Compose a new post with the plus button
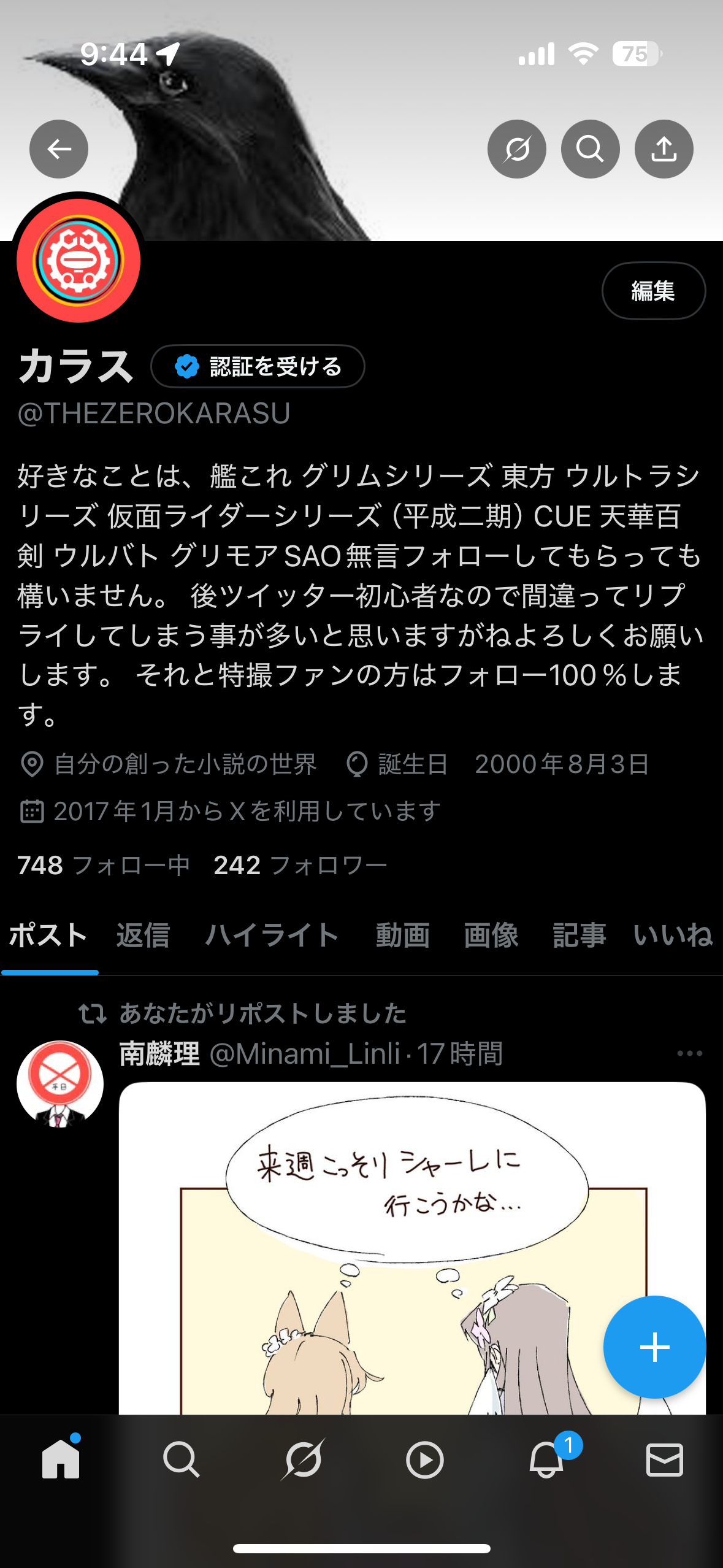This screenshot has height=1568, width=723. coord(654,1347)
